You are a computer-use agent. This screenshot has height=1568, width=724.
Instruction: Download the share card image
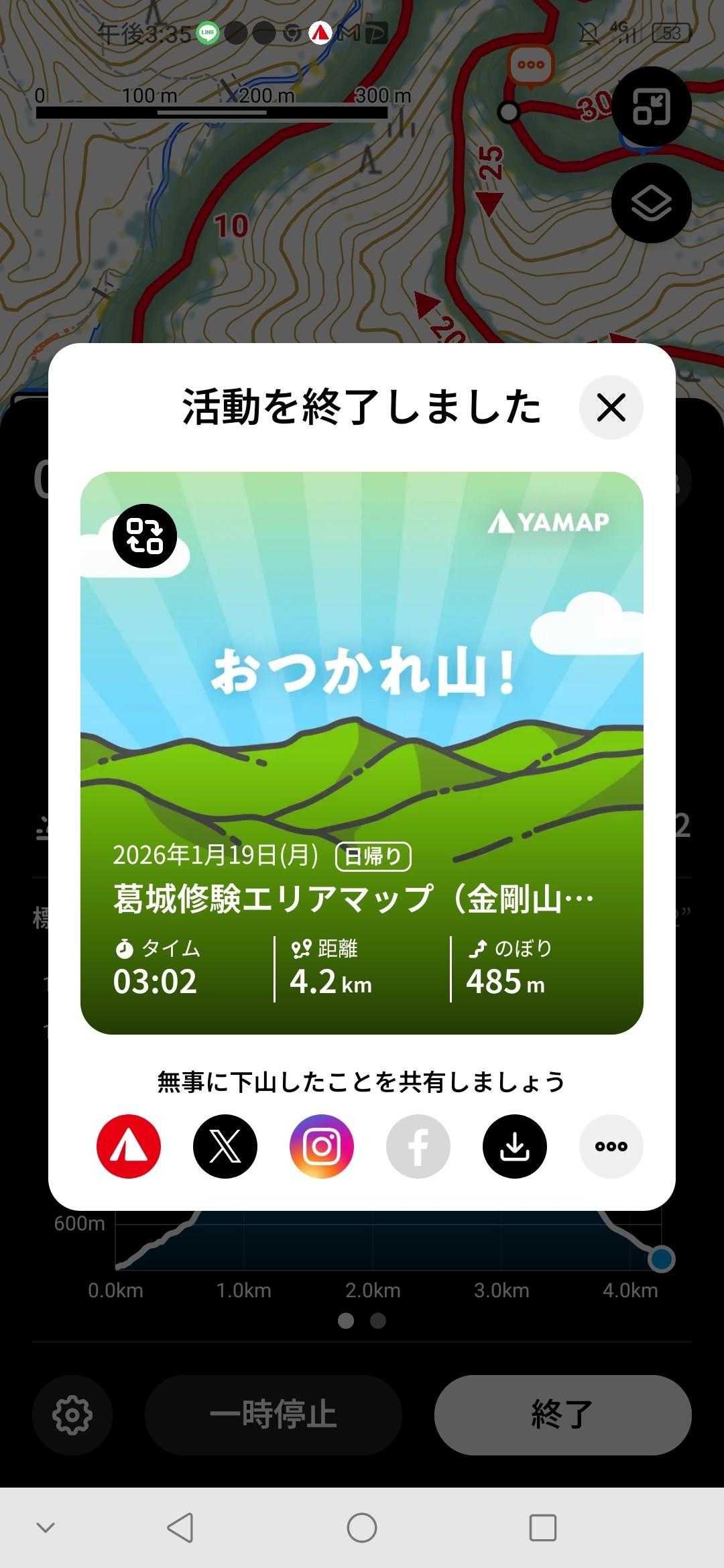(x=515, y=1147)
